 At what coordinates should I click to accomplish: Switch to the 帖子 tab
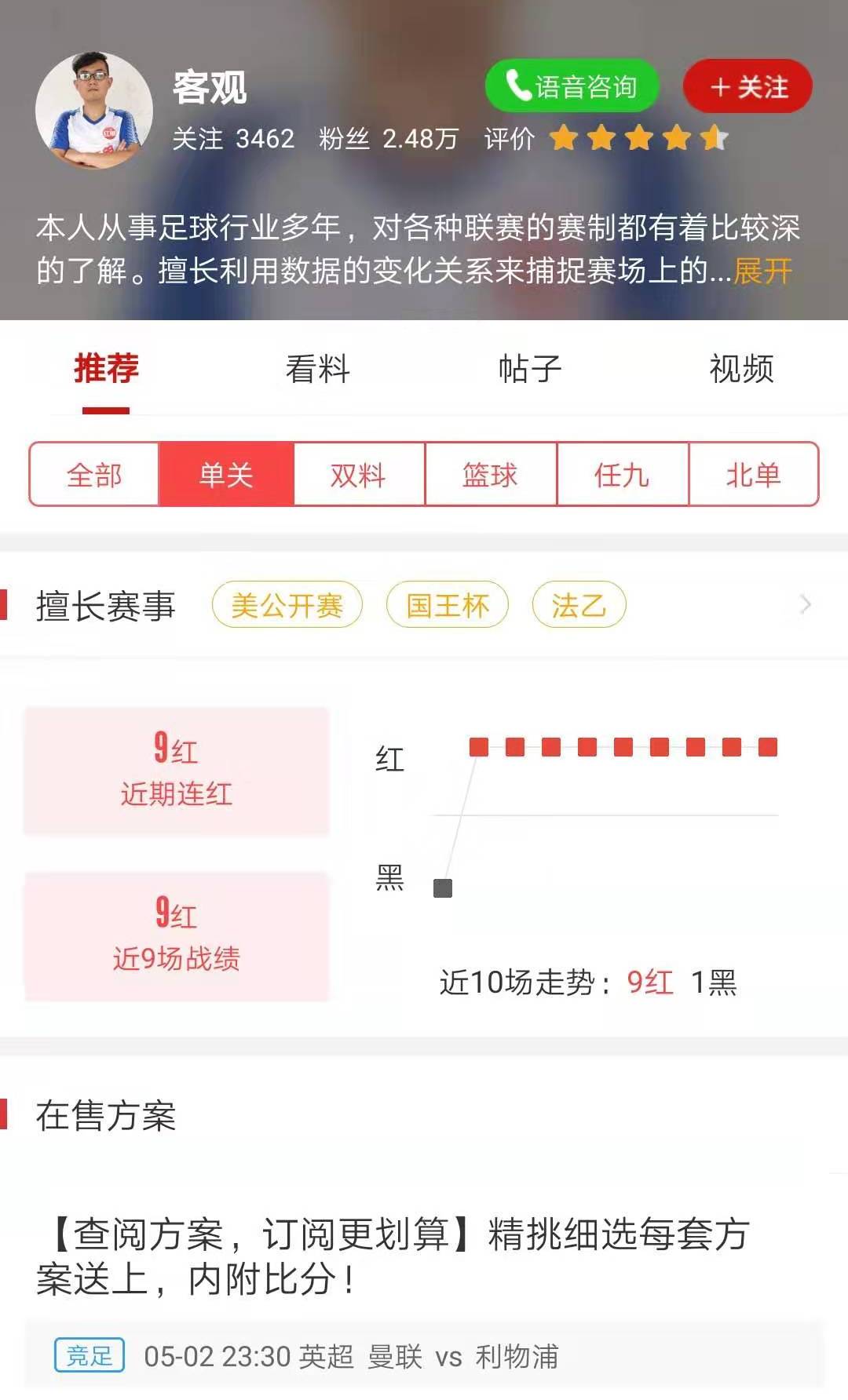tap(530, 369)
